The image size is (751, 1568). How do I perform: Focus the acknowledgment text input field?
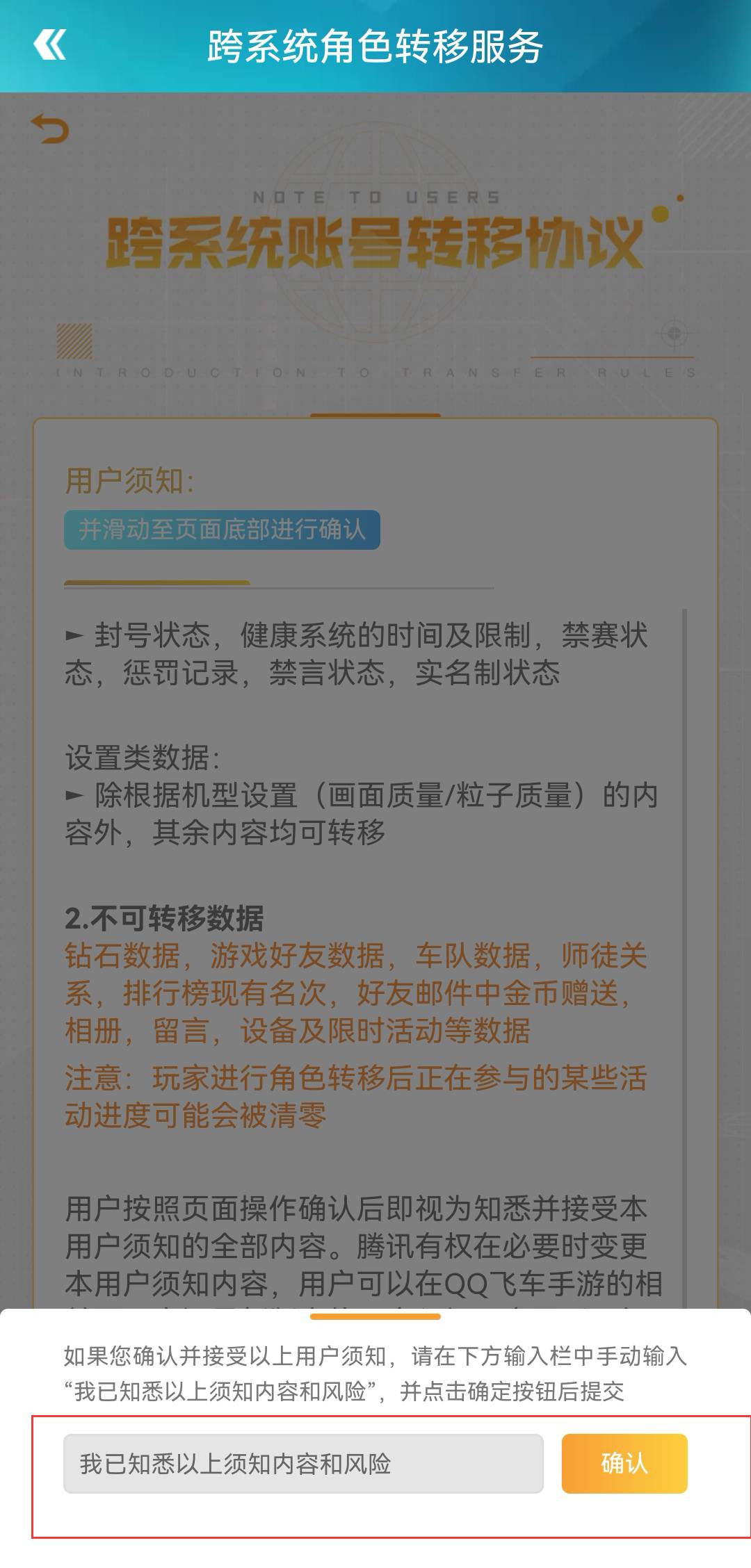303,1463
